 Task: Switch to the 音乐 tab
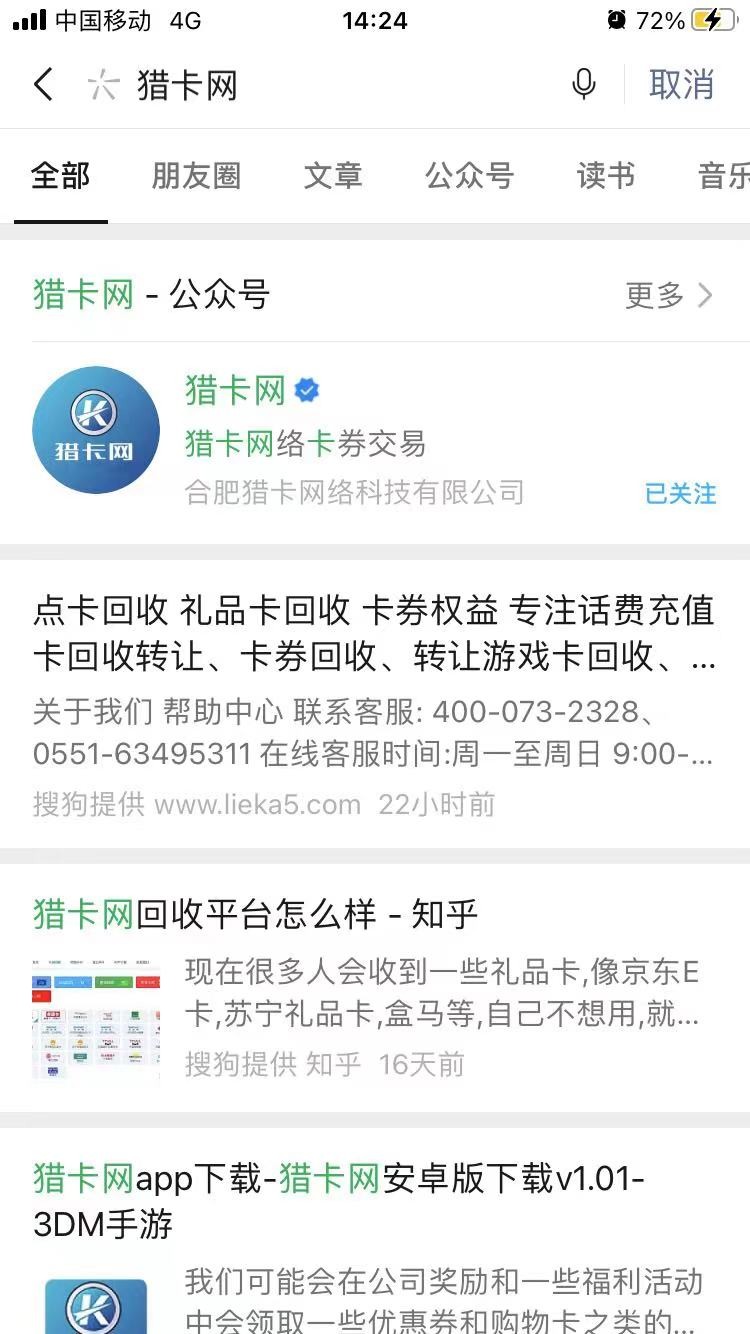(x=722, y=176)
